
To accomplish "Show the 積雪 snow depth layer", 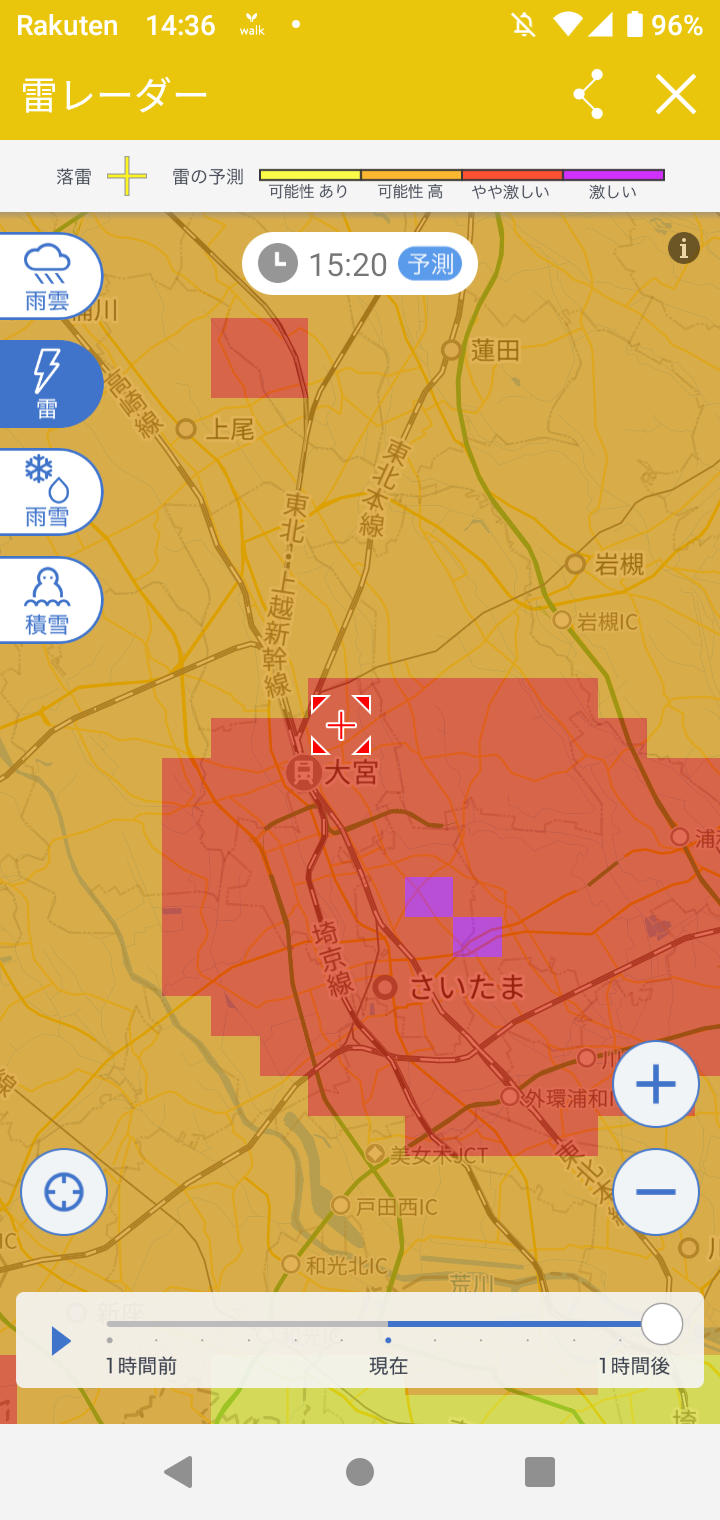I will (x=48, y=600).
